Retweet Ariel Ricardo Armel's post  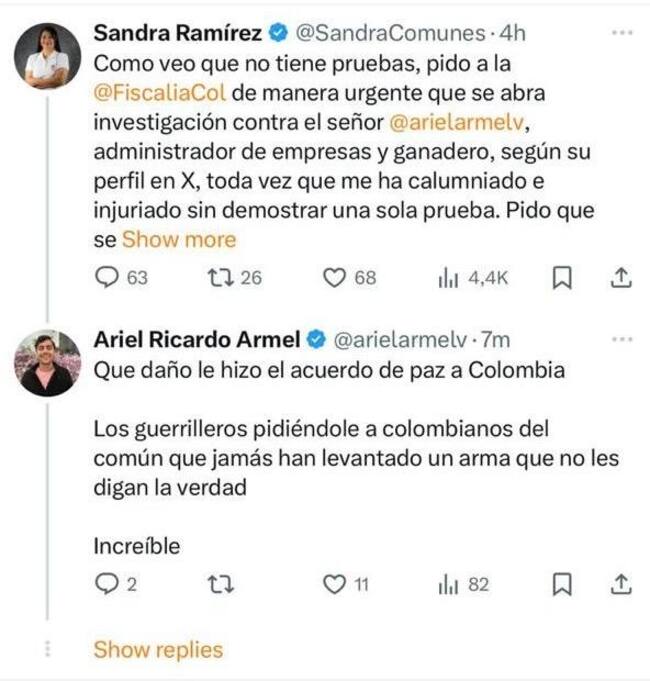click(215, 585)
